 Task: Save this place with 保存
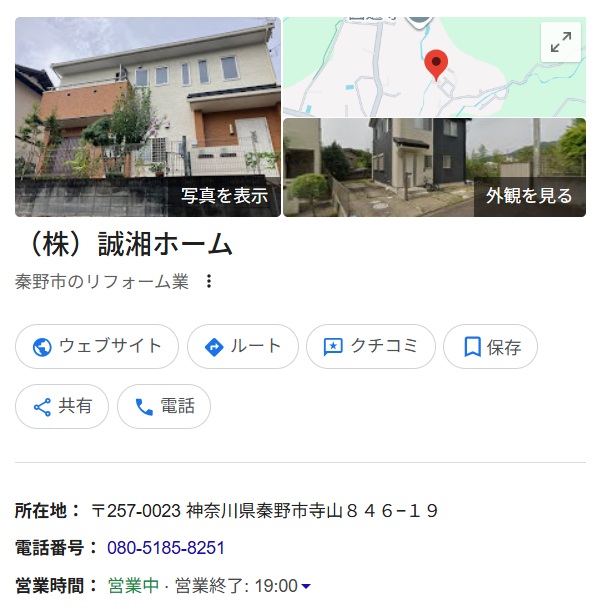coord(491,347)
